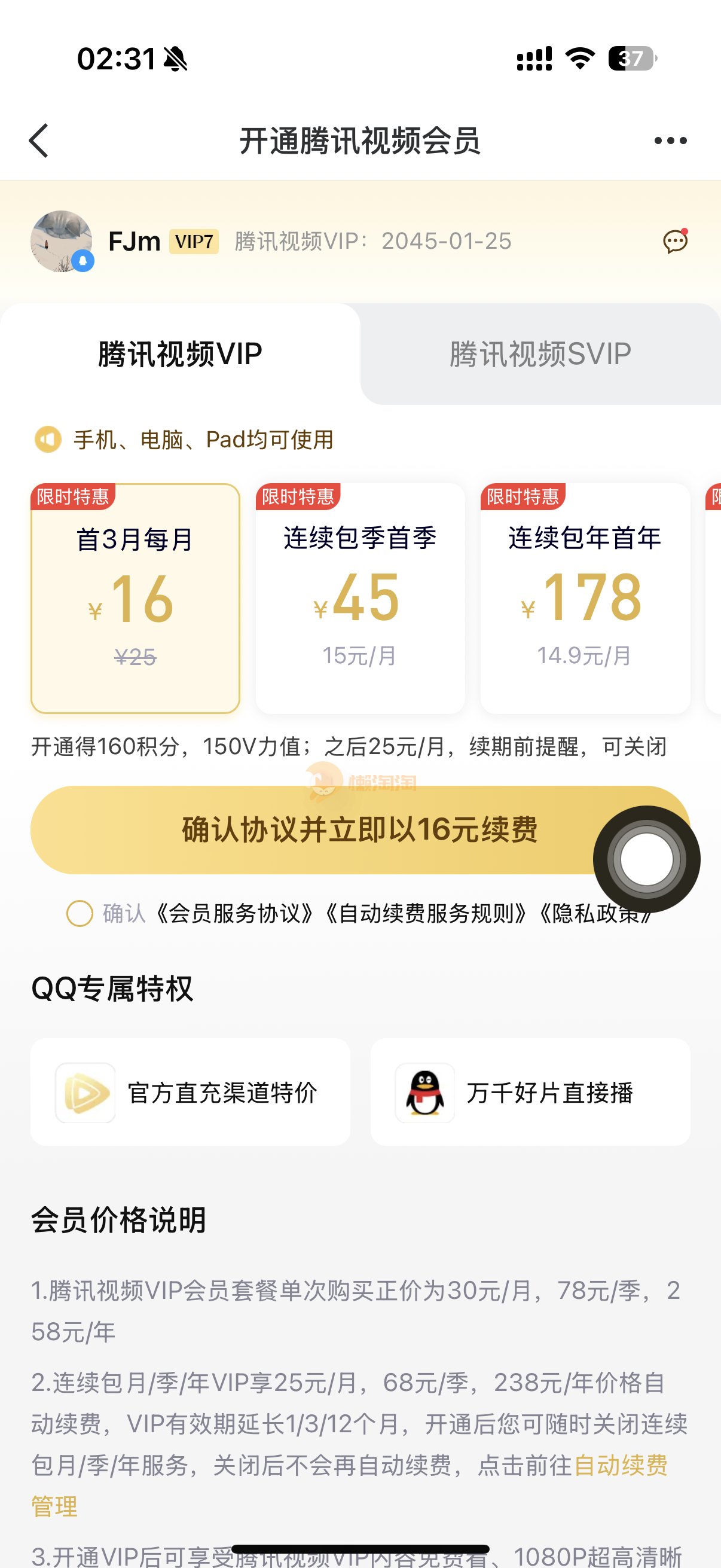721x1568 pixels.
Task: Select the 连续包季首季 45元 plan
Action: [x=360, y=598]
